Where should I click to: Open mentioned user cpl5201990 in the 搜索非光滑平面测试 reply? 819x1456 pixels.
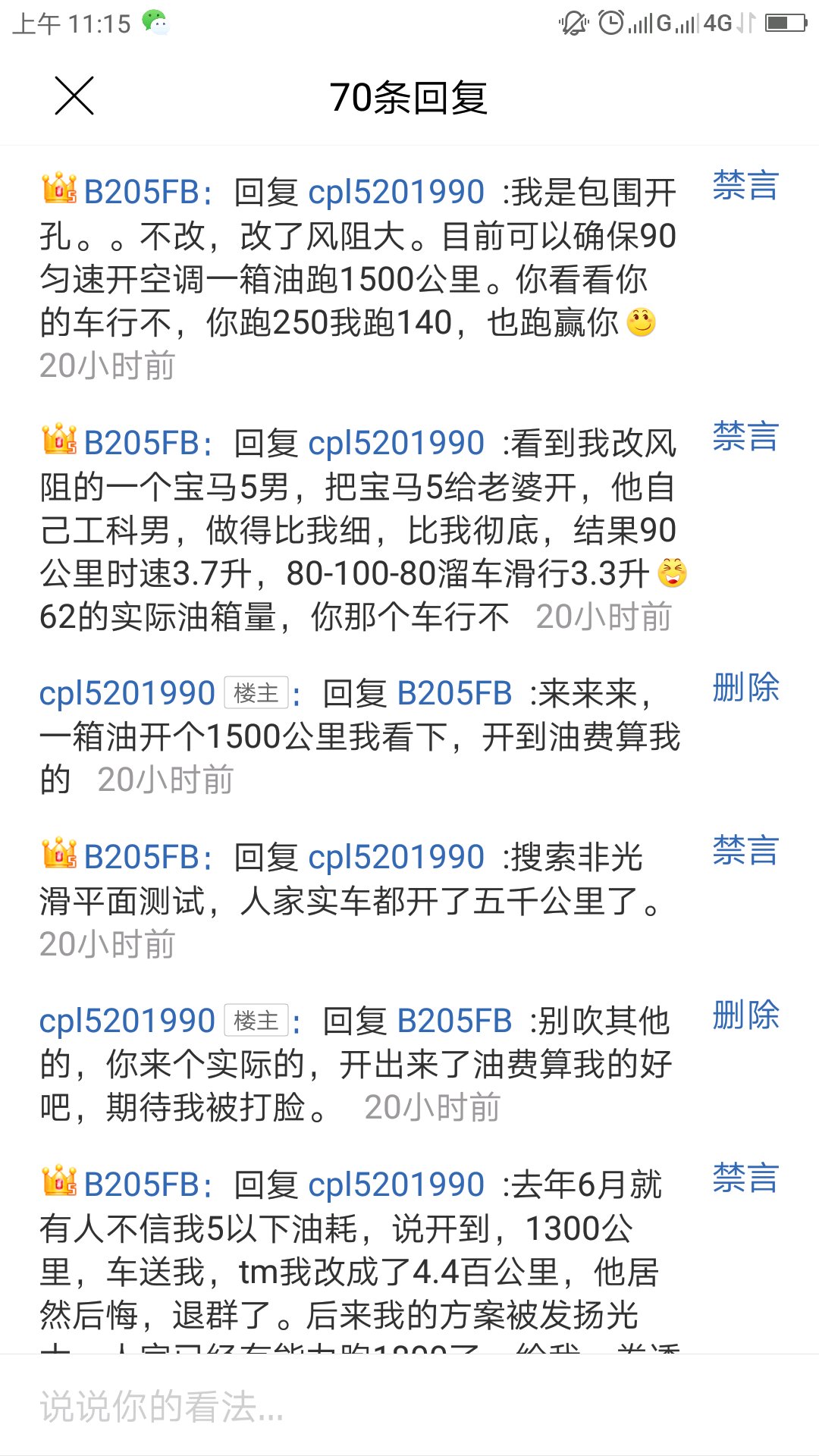(396, 858)
